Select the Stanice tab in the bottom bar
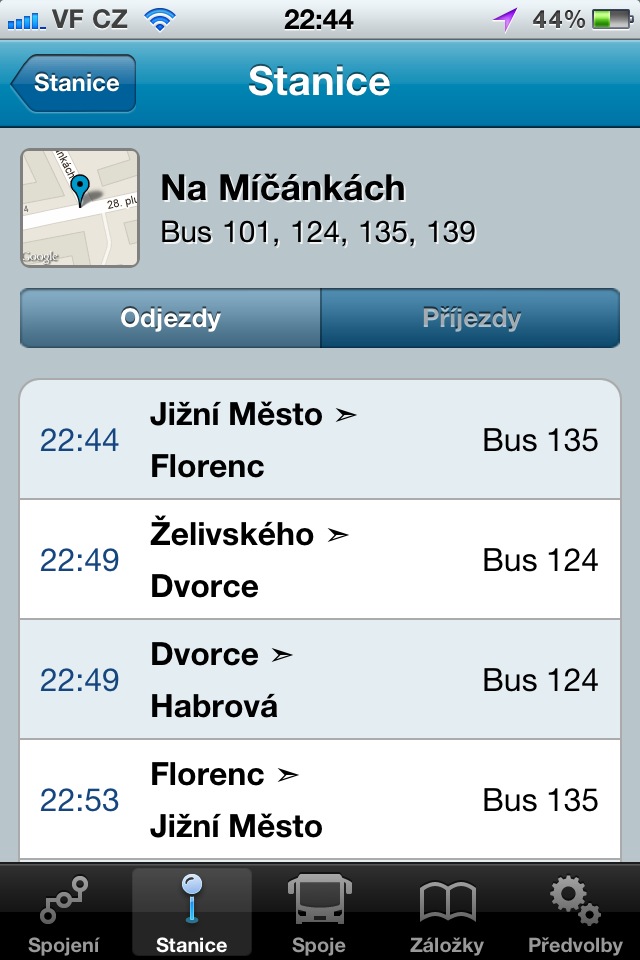Viewport: 640px width, 960px height. [191, 914]
